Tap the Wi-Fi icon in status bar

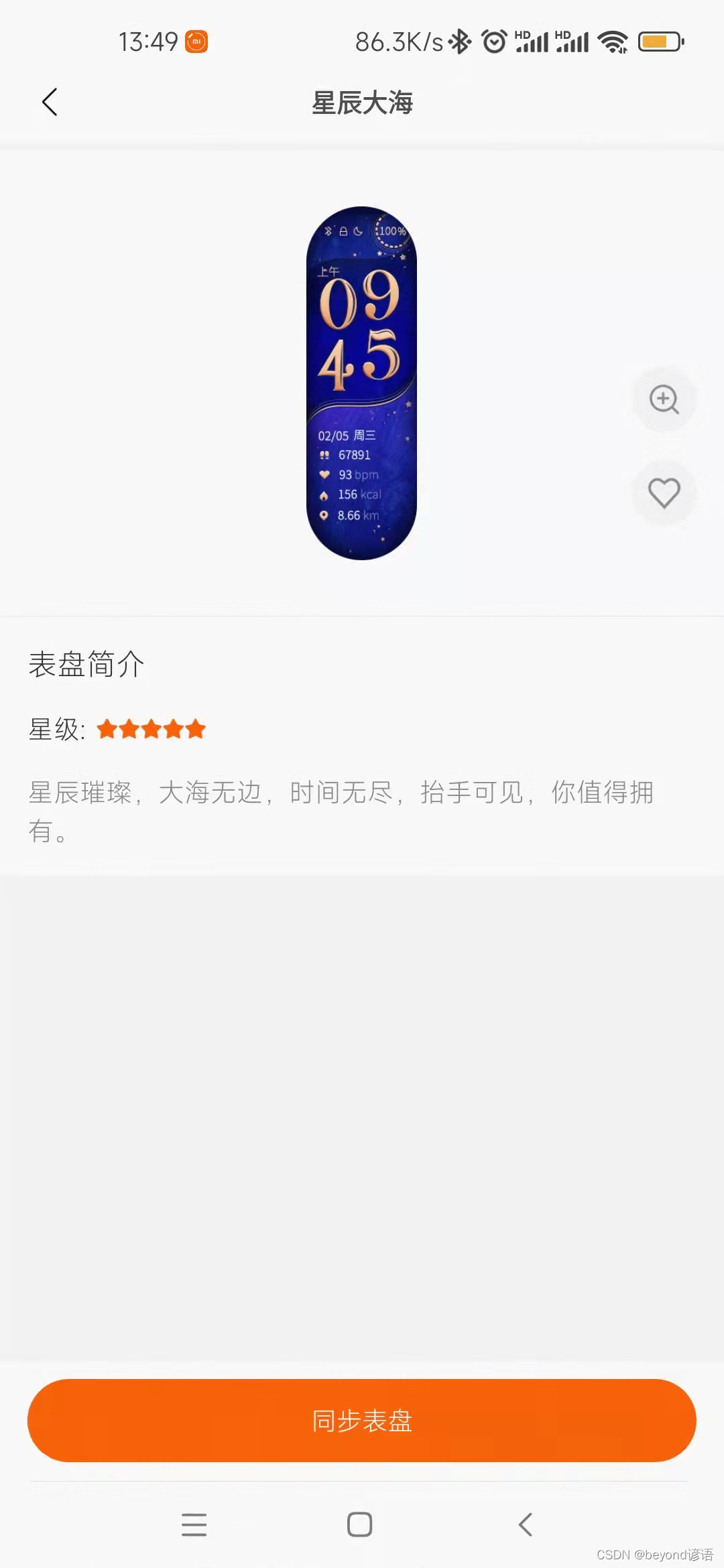(x=614, y=42)
